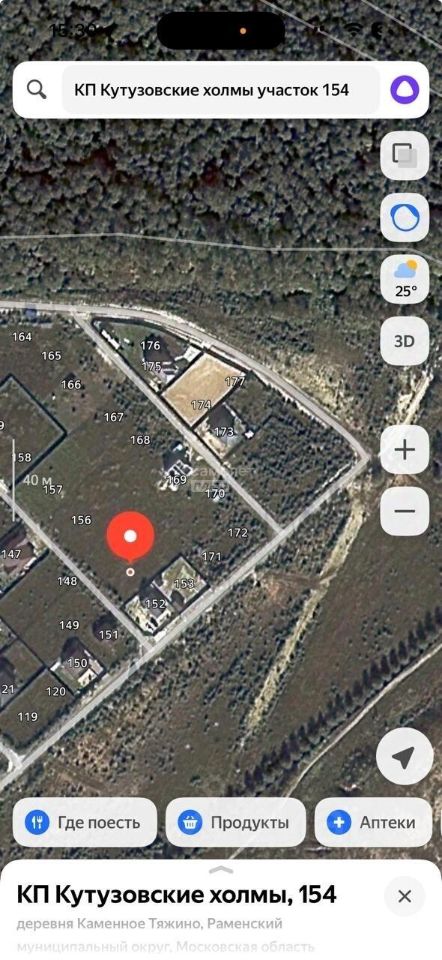Switch the map to 3D view
Viewport: 442px width, 960px height.
point(405,341)
